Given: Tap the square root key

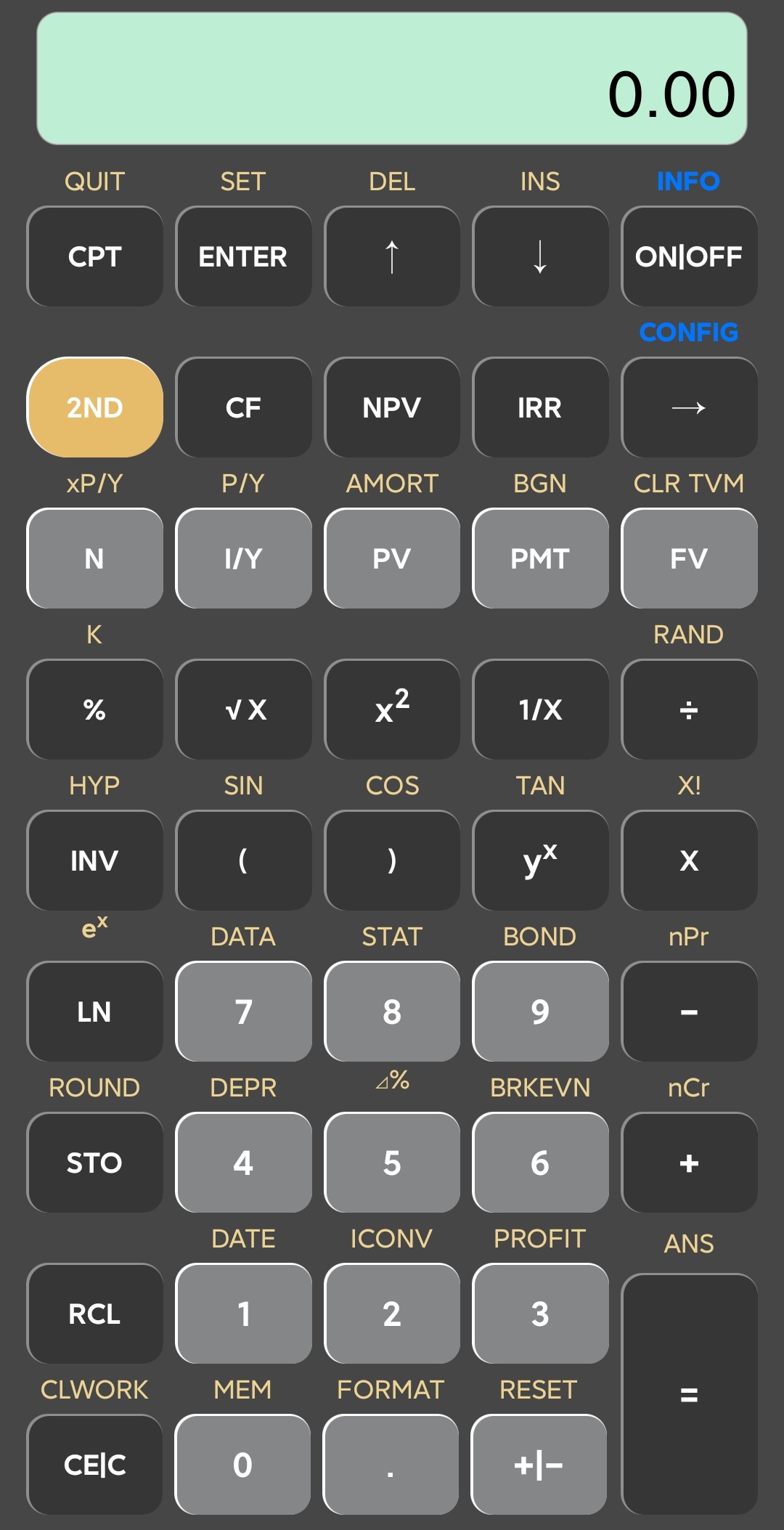Looking at the screenshot, I should click(x=243, y=709).
